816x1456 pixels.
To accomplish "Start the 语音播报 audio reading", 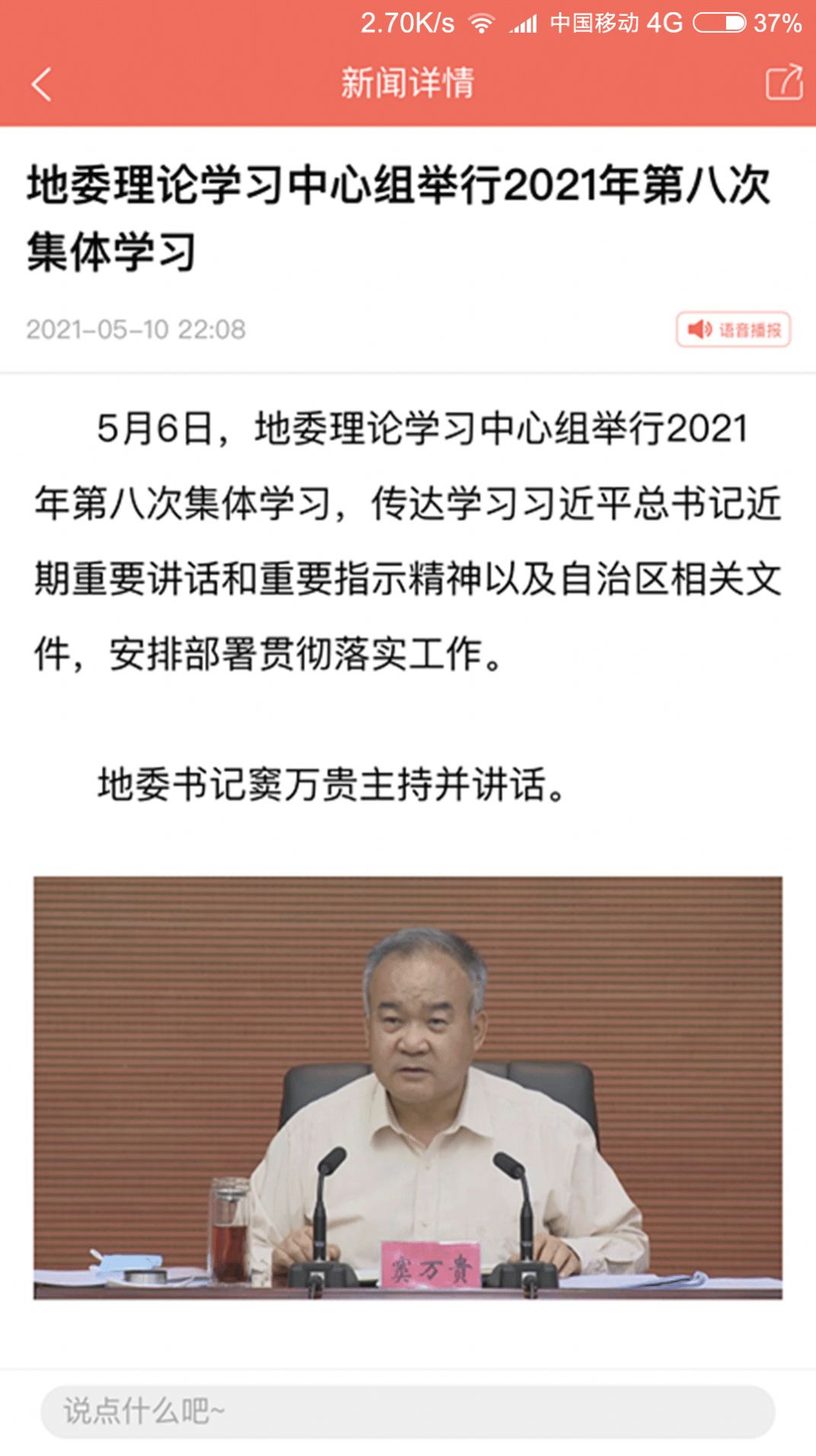I will point(733,330).
